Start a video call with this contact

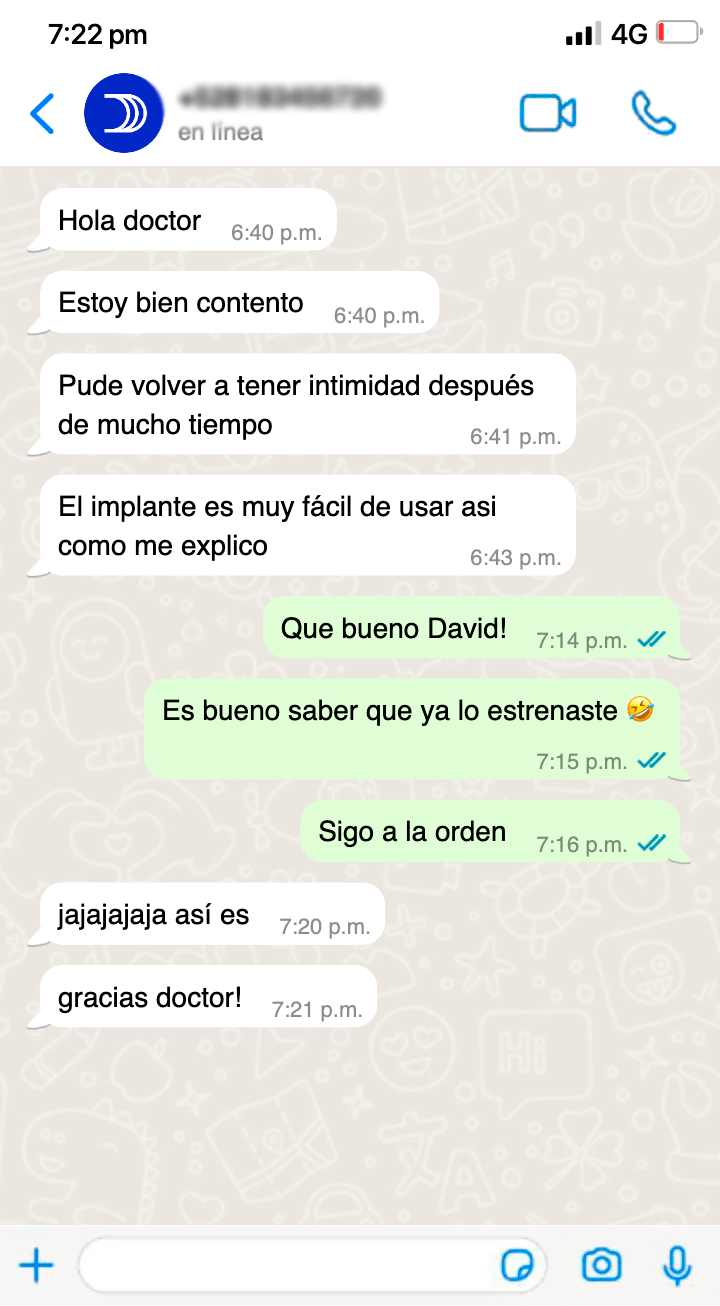[x=547, y=113]
